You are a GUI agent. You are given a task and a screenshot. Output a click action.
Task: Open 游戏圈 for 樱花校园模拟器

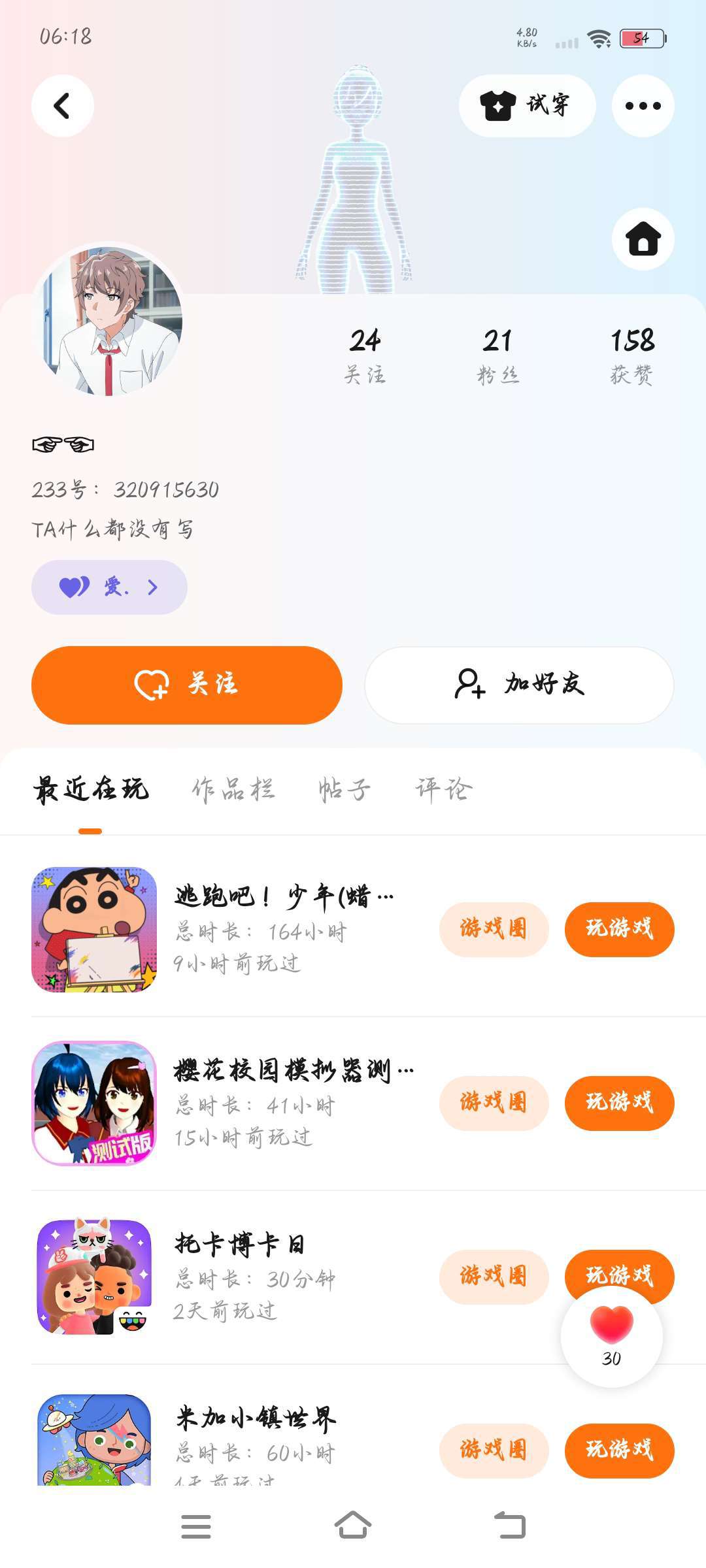pyautogui.click(x=494, y=1103)
